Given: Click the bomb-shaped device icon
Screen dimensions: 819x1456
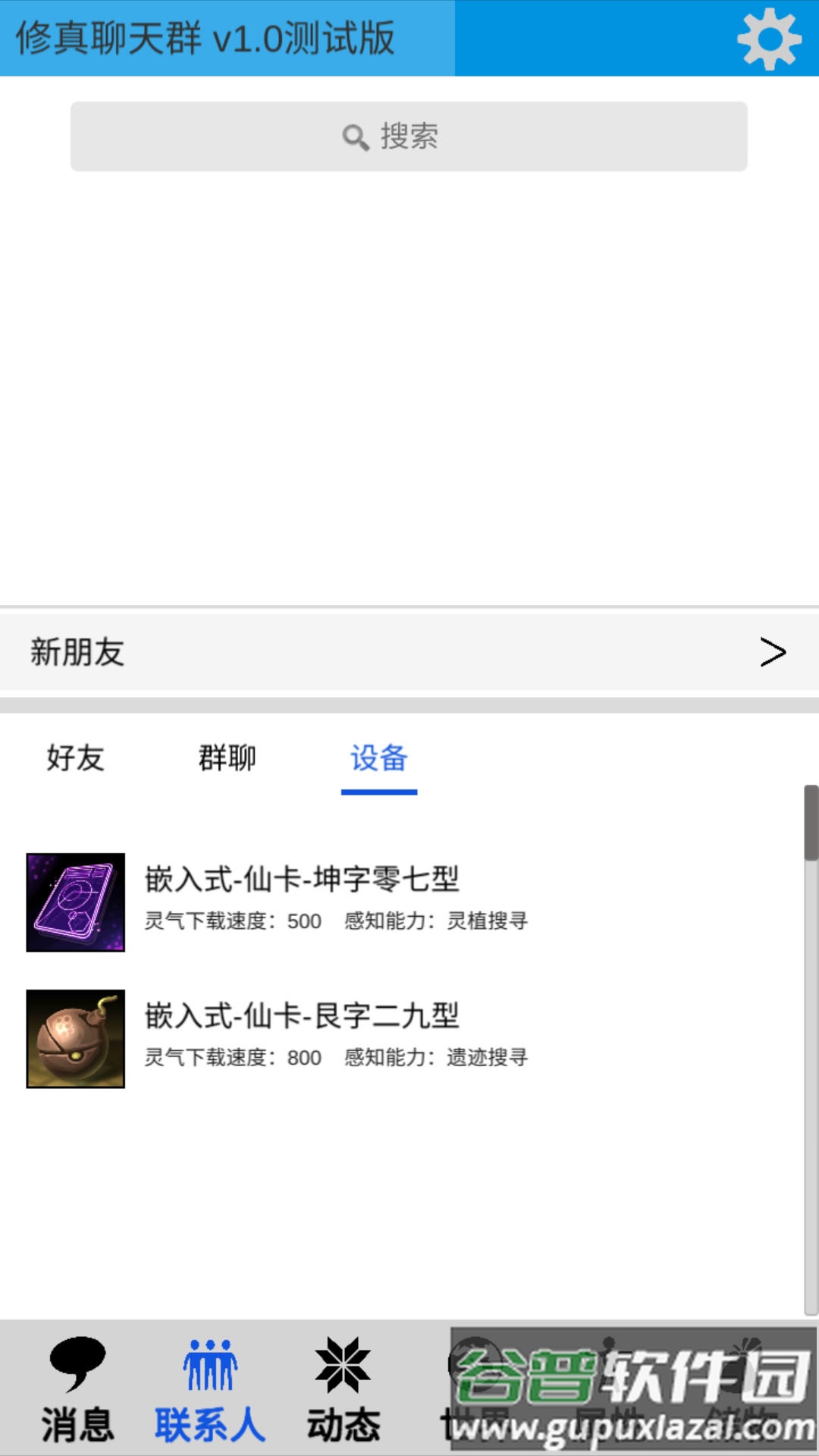Looking at the screenshot, I should (x=75, y=1037).
